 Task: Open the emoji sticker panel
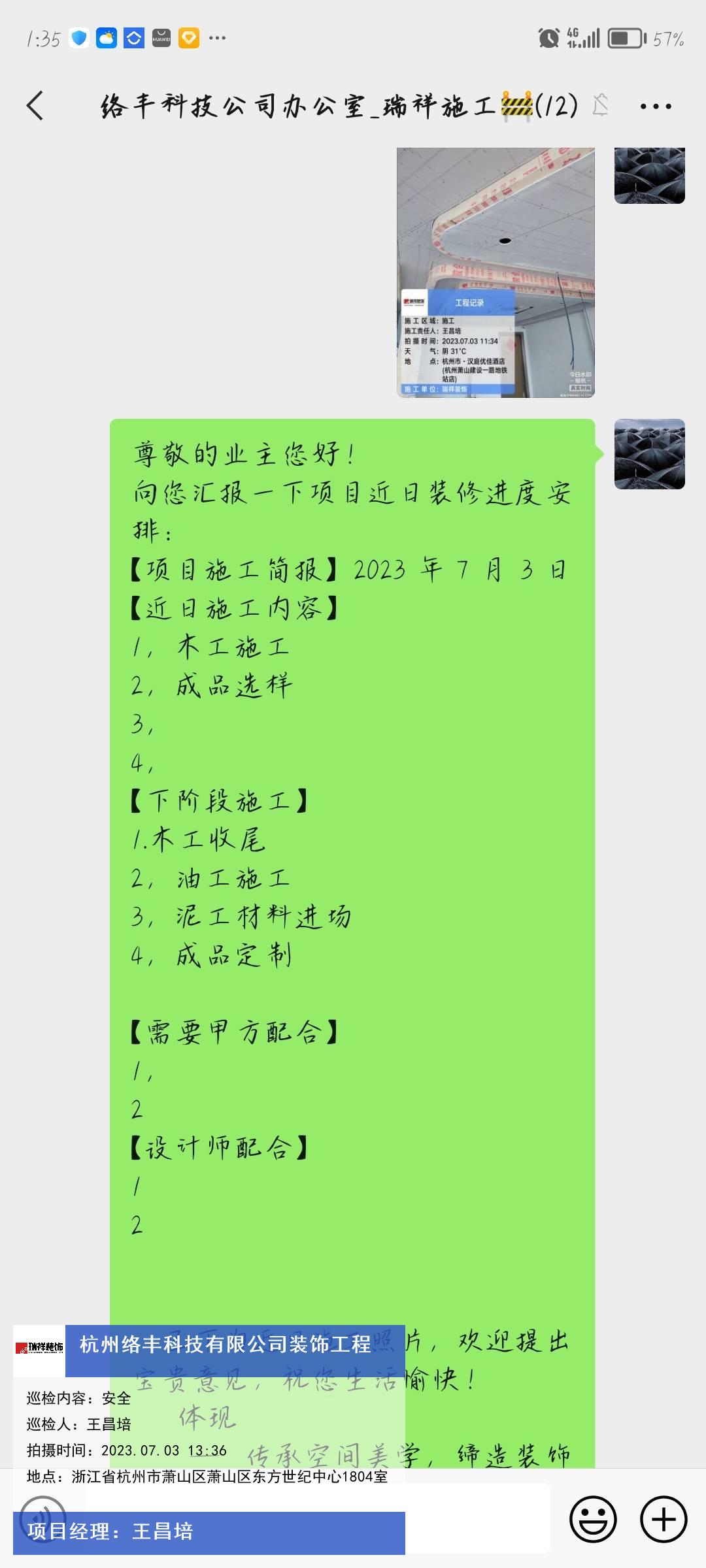click(x=593, y=1519)
